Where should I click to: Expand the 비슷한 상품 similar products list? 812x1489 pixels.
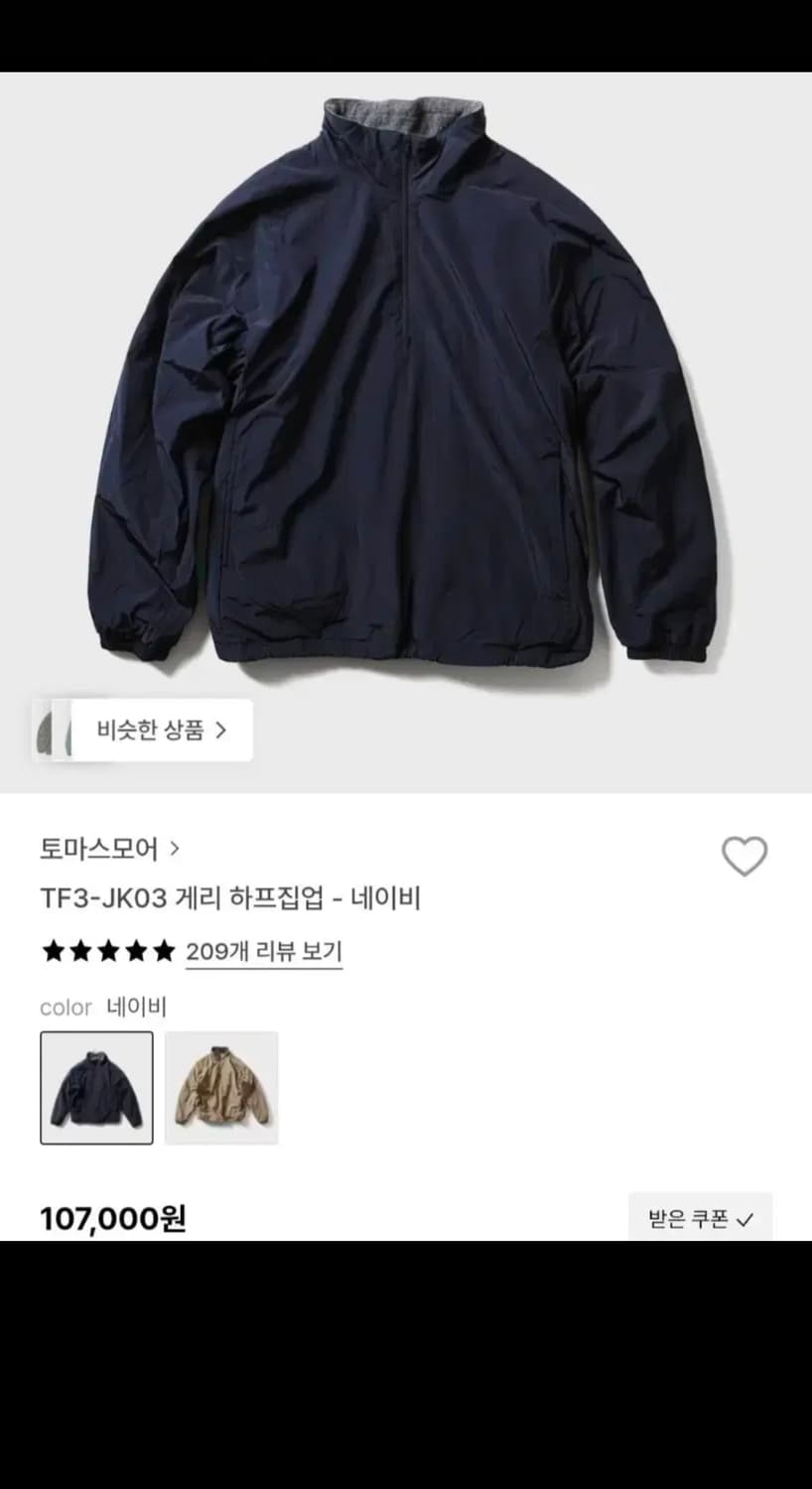click(x=142, y=730)
